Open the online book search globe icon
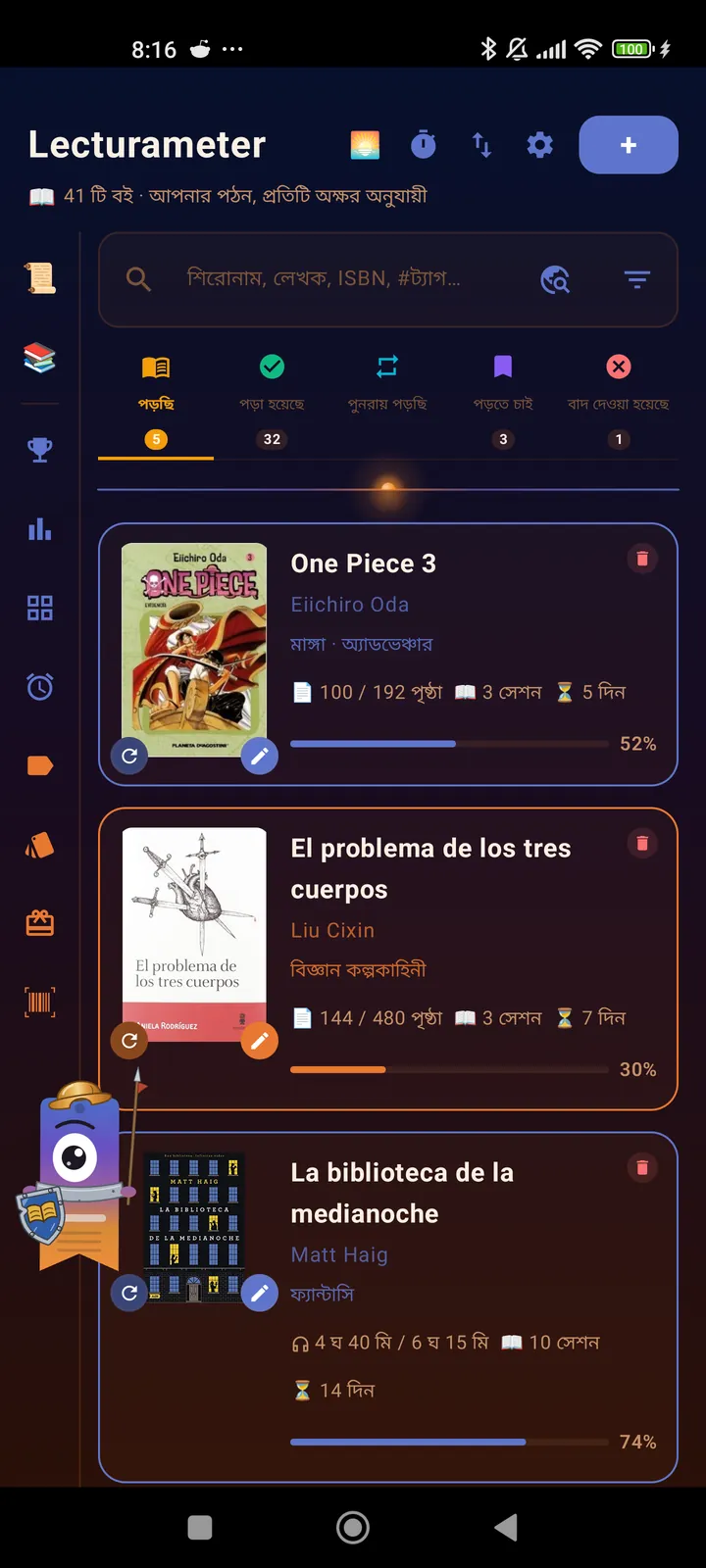Viewport: 706px width, 1568px height. (x=556, y=280)
